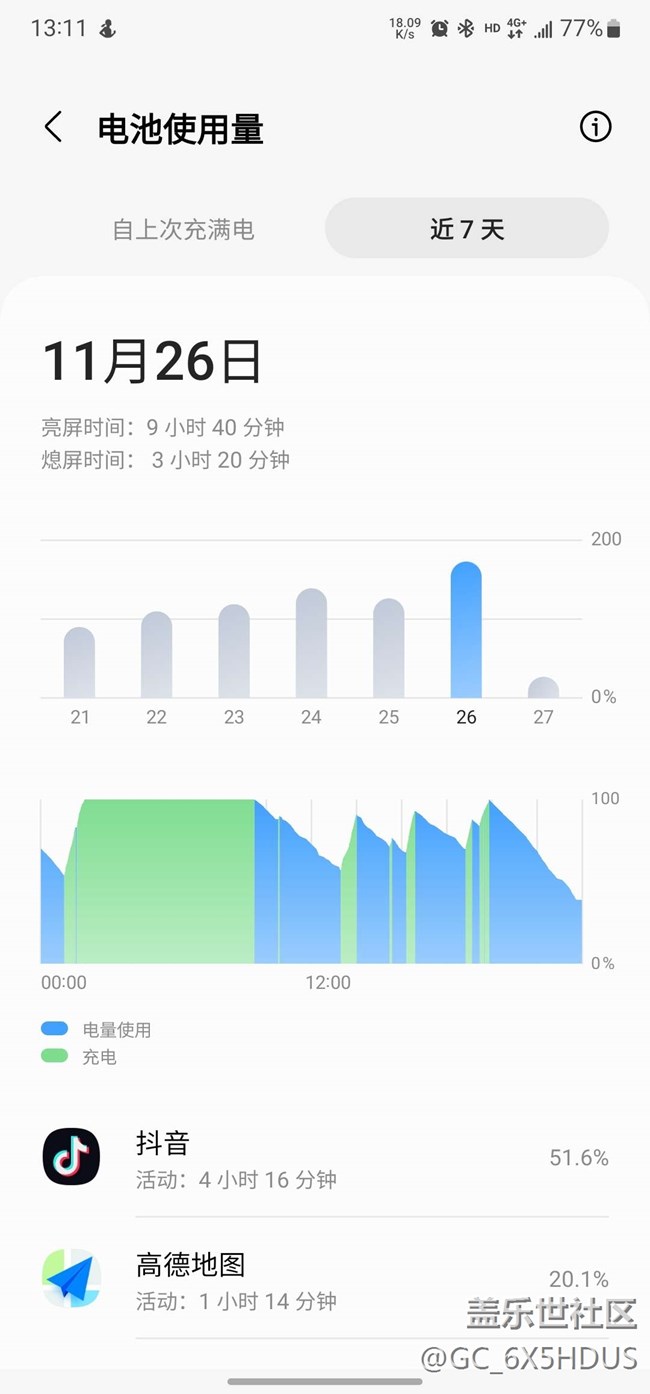The height and width of the screenshot is (1394, 650).
Task: Select the bar for day 21
Action: [79, 663]
